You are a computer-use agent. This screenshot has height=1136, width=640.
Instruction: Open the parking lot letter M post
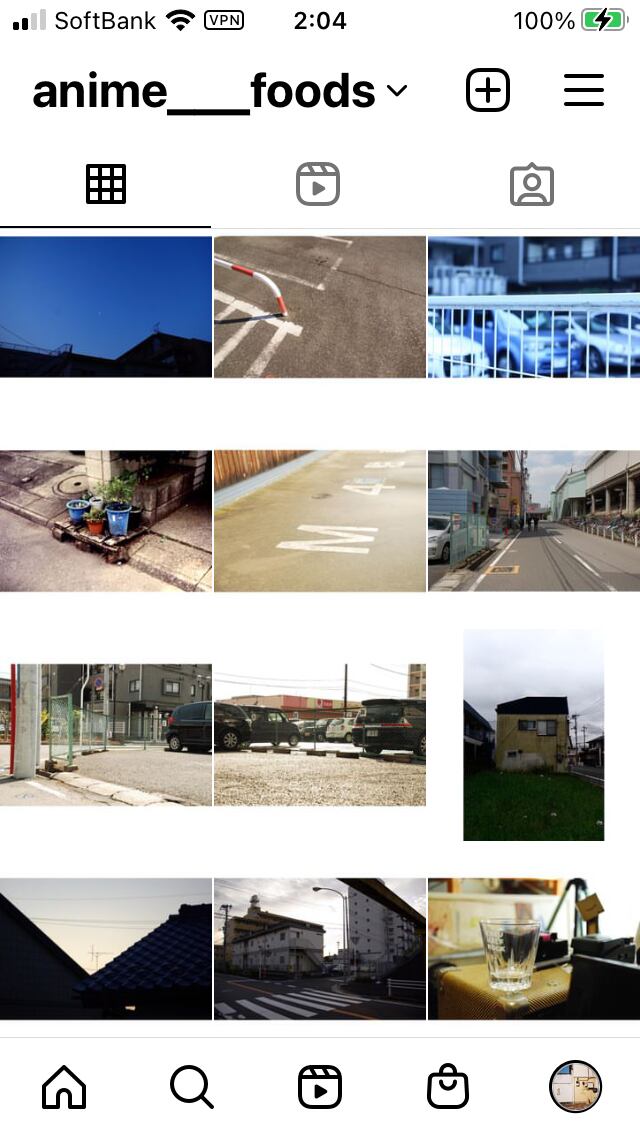pyautogui.click(x=320, y=521)
